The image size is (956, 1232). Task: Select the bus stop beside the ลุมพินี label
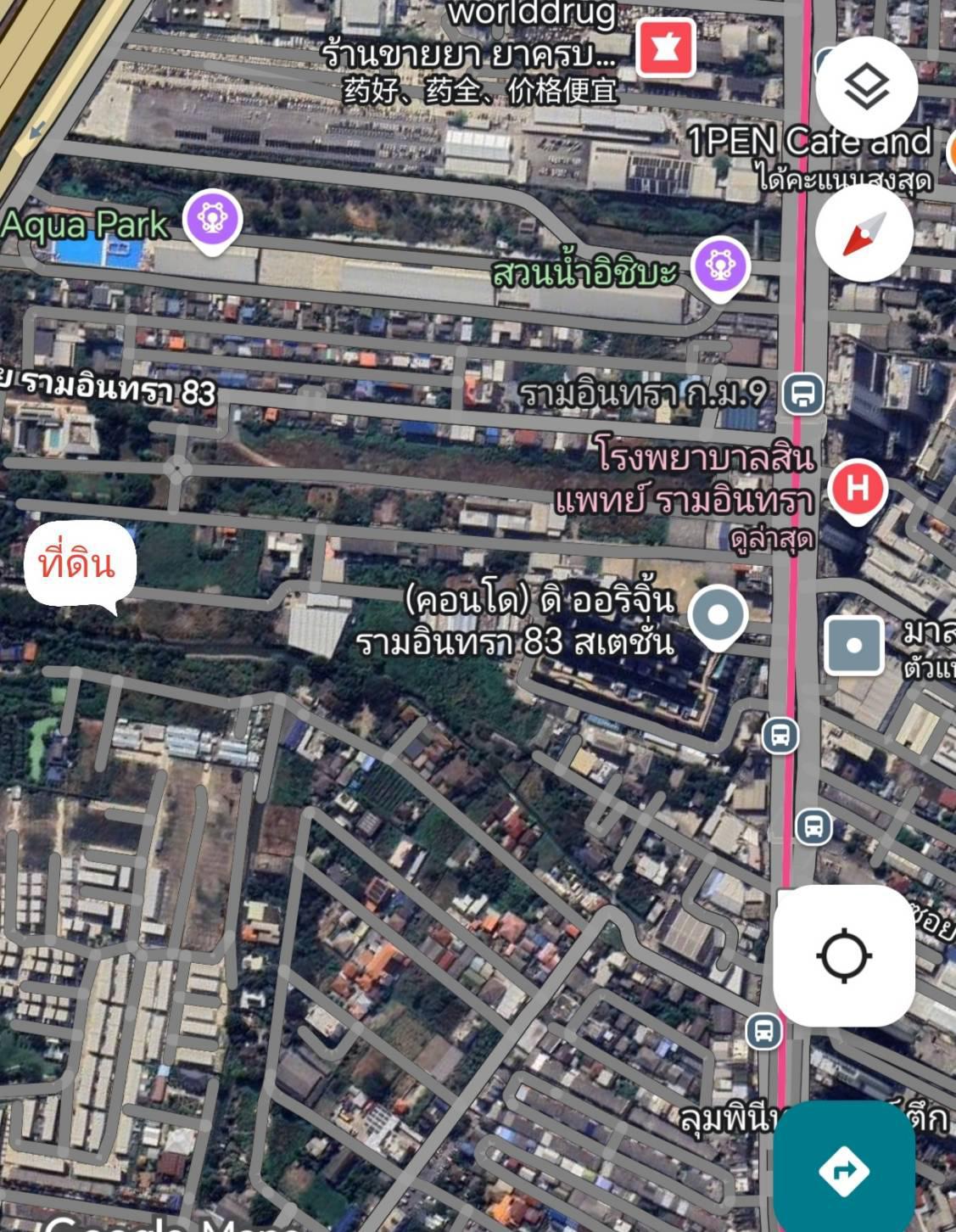tap(763, 1031)
